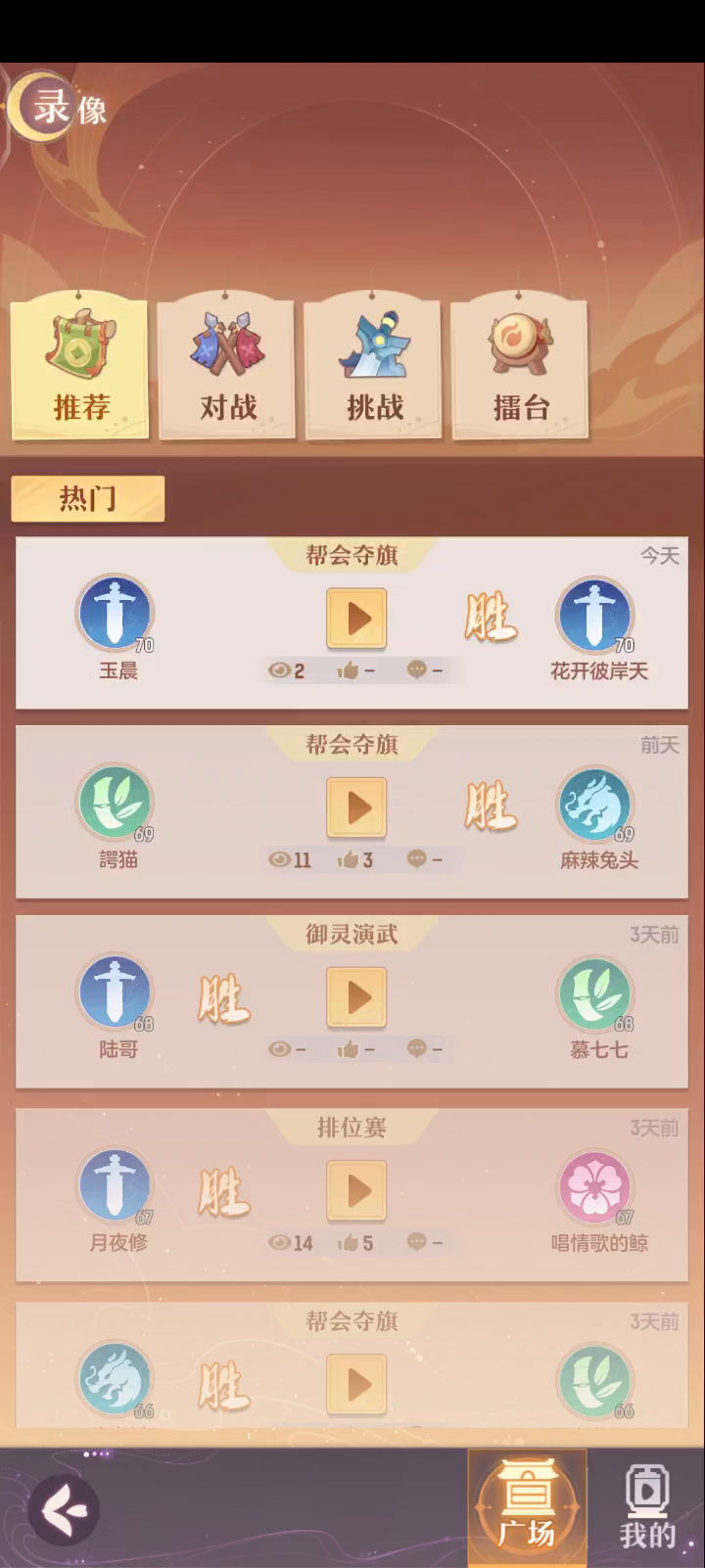Play the 諤猫 vs 麻辣兔头 replay
Screen dimensions: 705x1568
tap(356, 807)
